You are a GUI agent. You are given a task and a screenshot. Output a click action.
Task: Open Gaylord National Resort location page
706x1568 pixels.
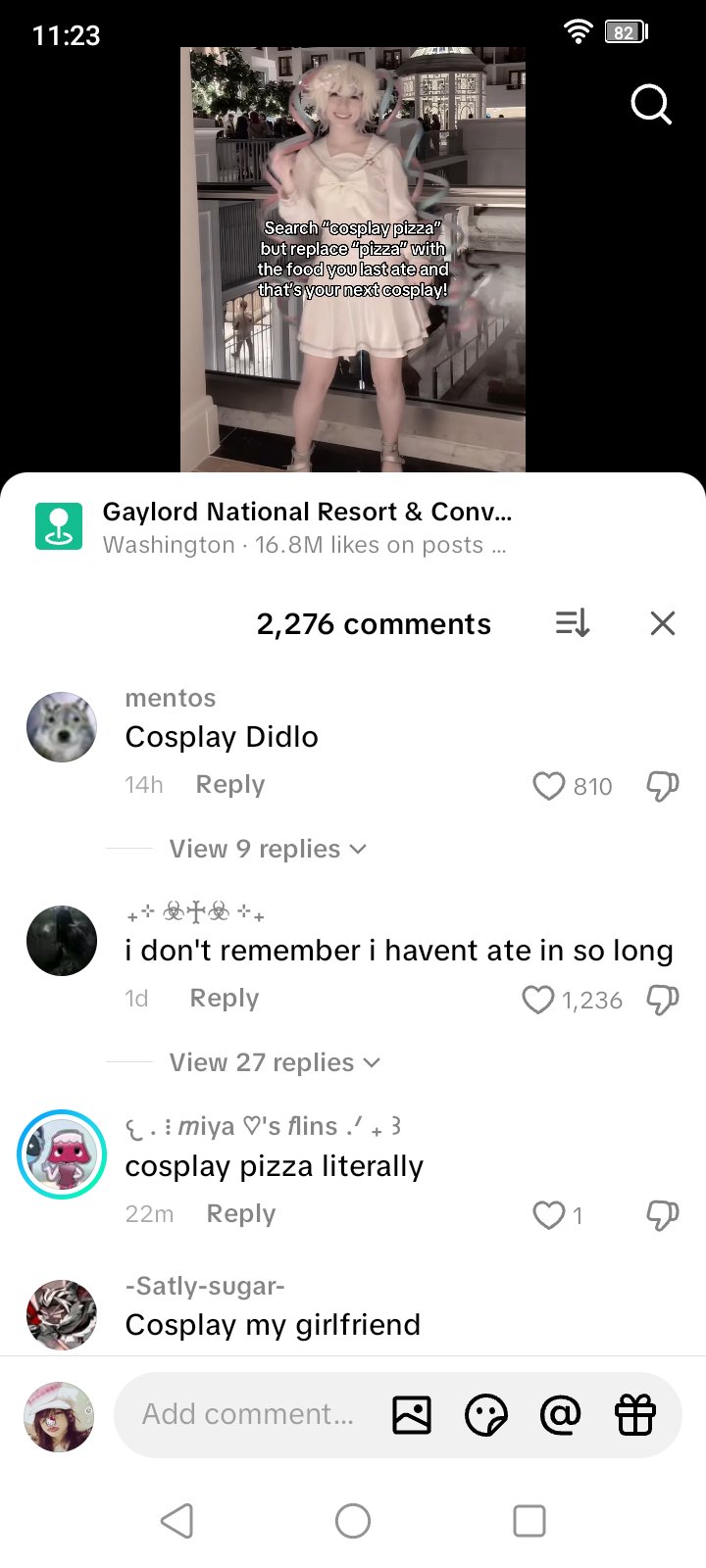click(x=307, y=526)
